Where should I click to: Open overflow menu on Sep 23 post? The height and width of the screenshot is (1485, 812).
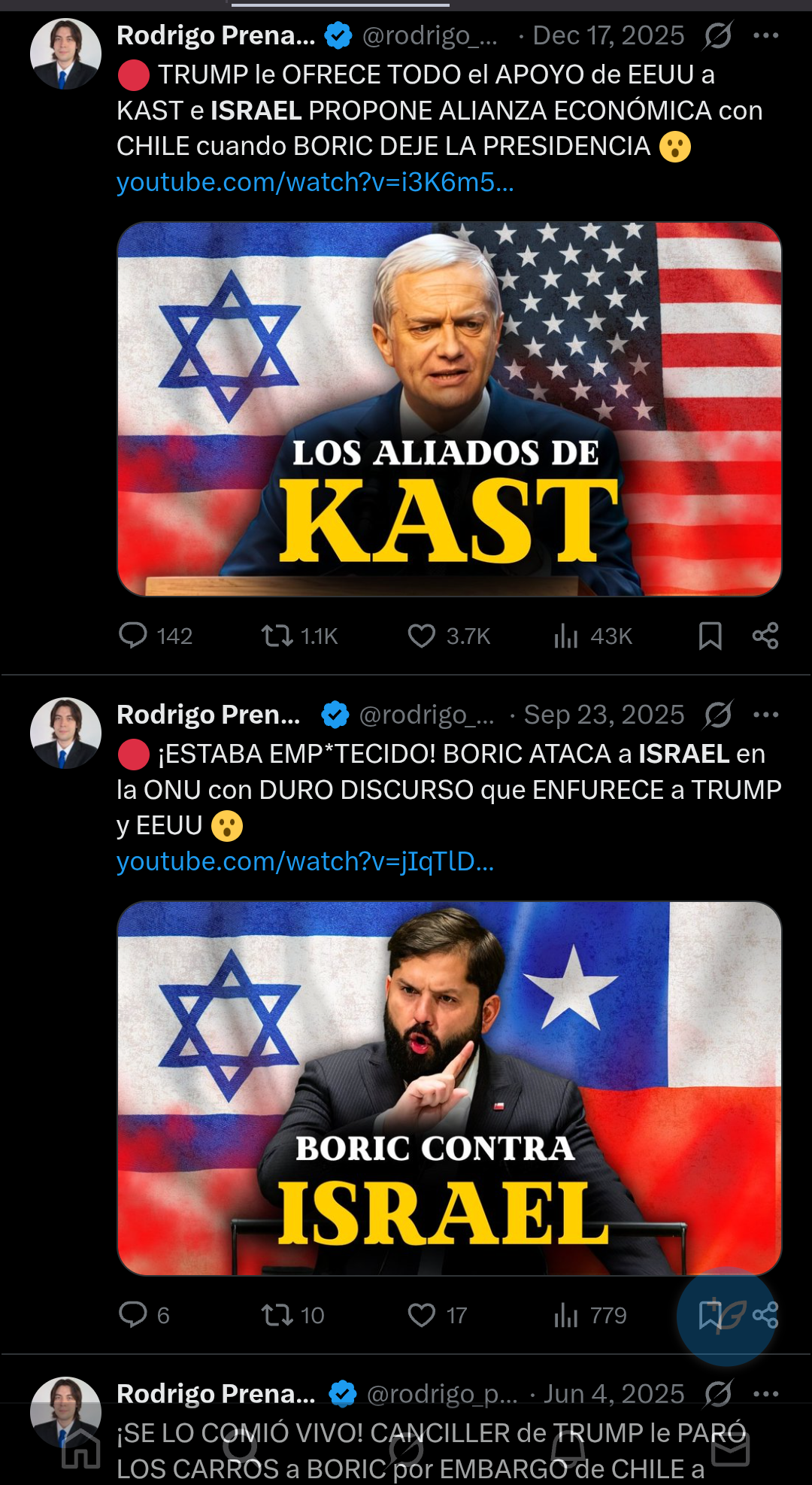[765, 715]
